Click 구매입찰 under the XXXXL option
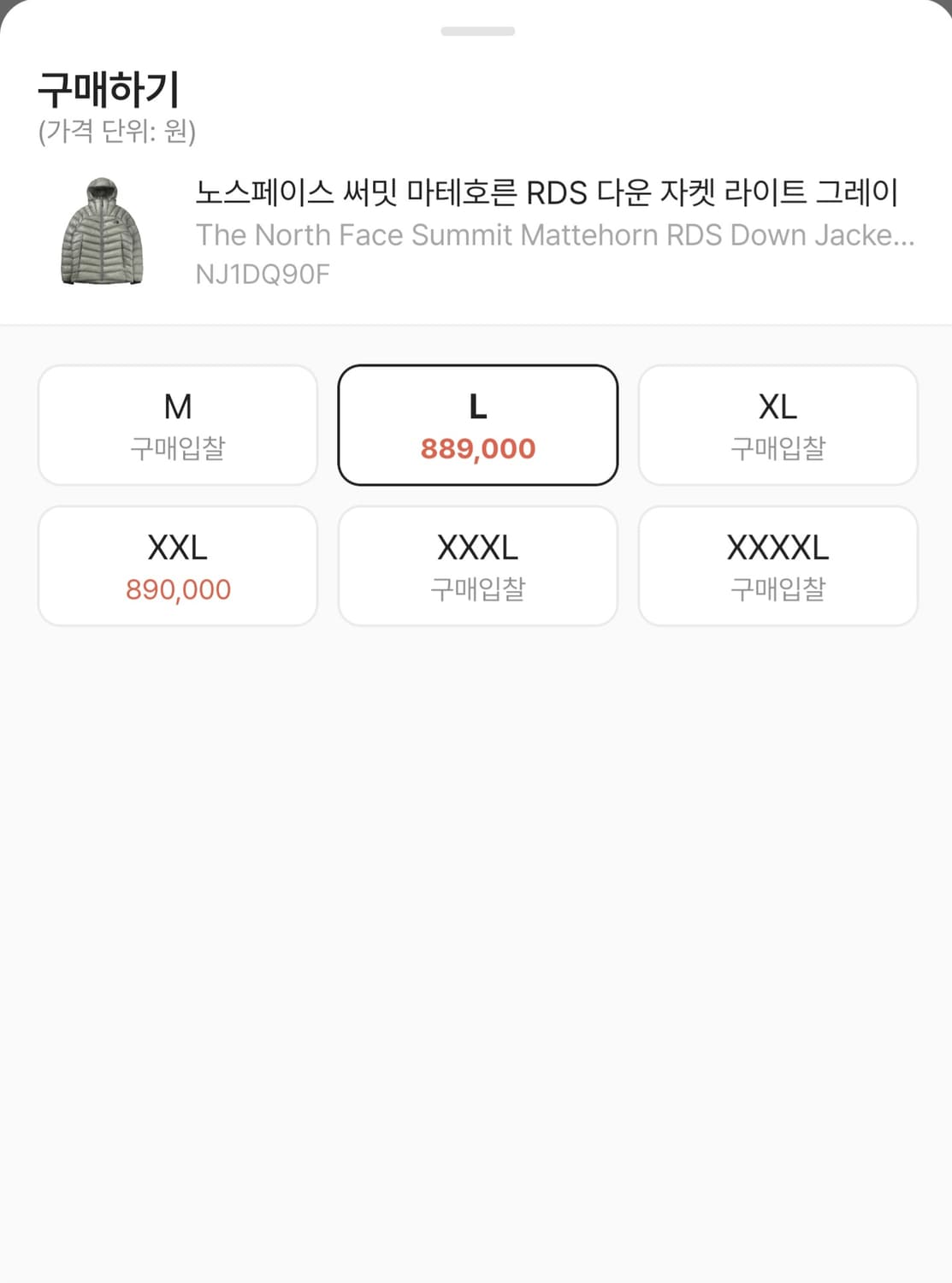952x1283 pixels. 778,588
